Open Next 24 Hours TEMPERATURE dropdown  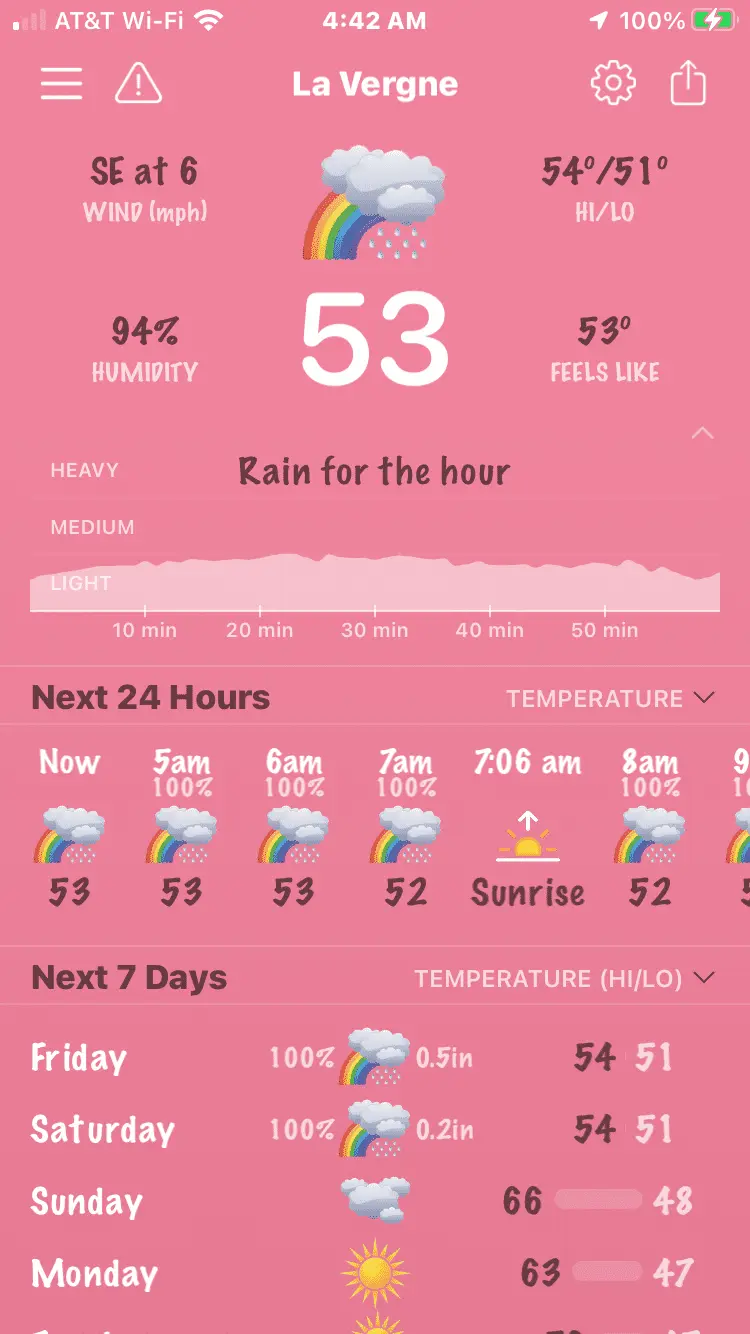coord(610,698)
